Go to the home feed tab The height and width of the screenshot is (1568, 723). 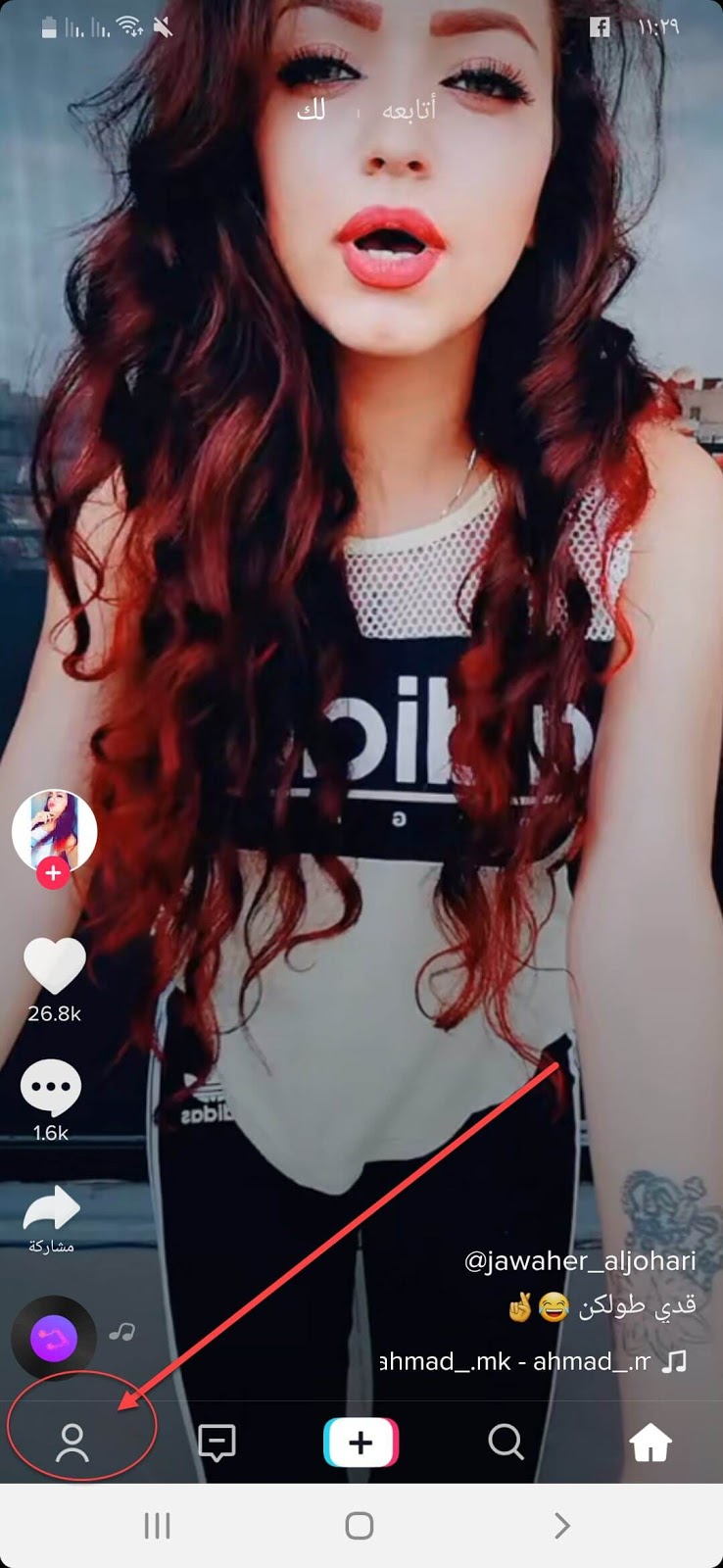click(651, 1443)
